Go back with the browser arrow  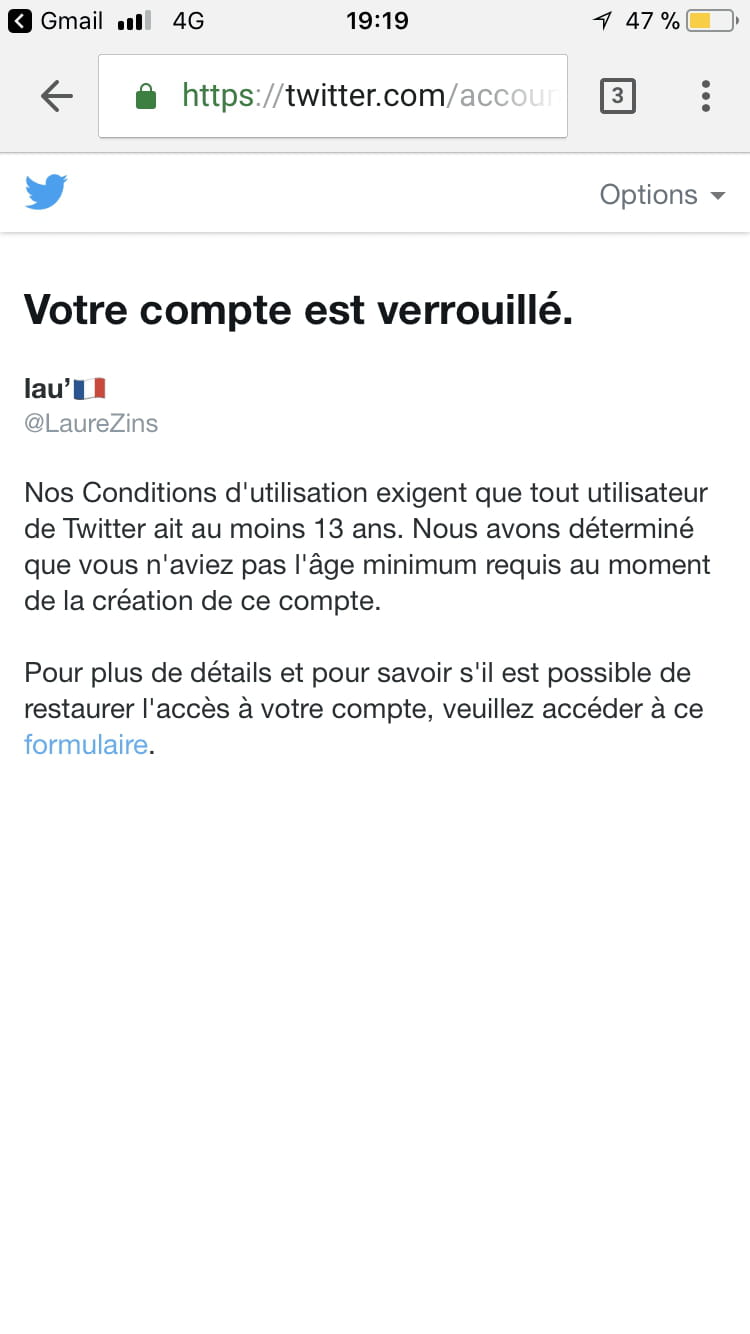pyautogui.click(x=57, y=96)
